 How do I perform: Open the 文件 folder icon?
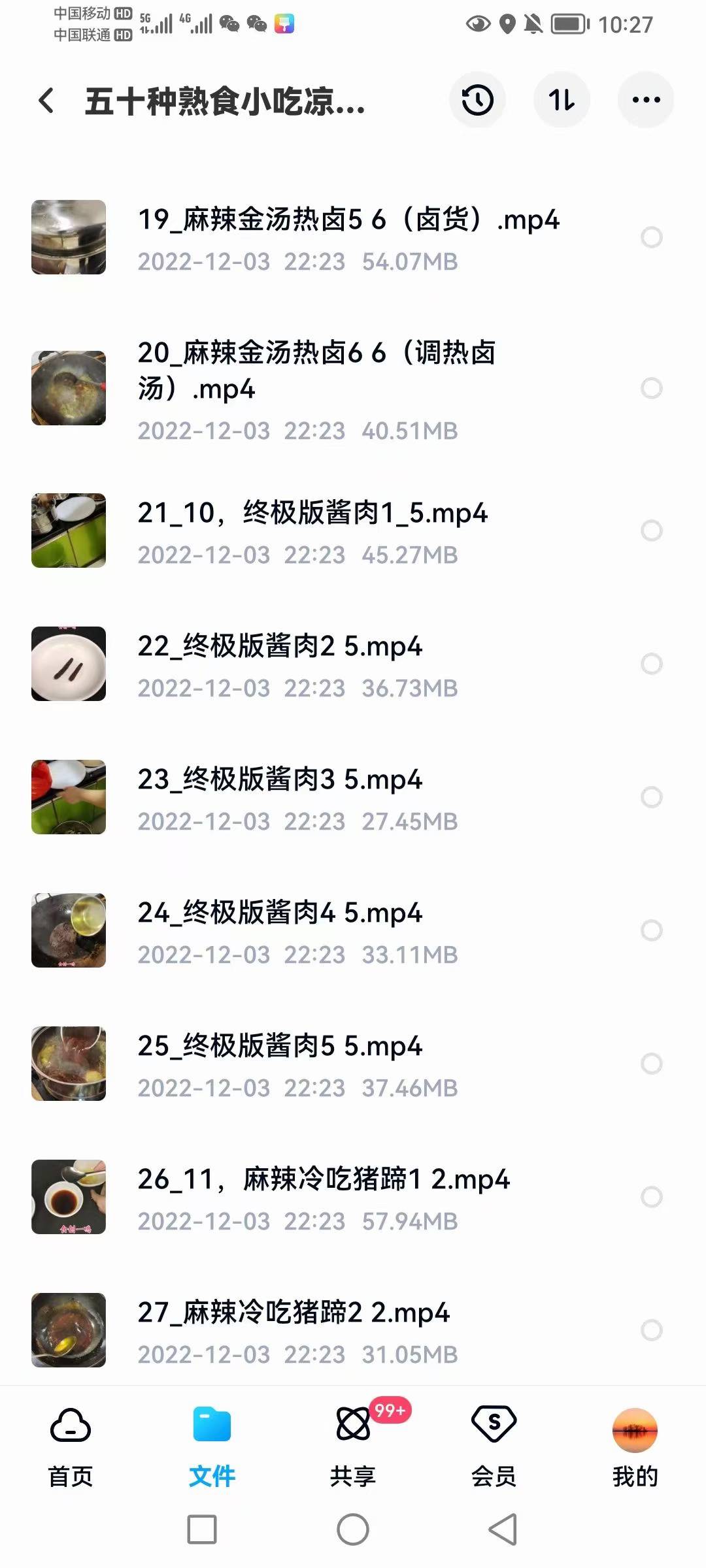212,1422
